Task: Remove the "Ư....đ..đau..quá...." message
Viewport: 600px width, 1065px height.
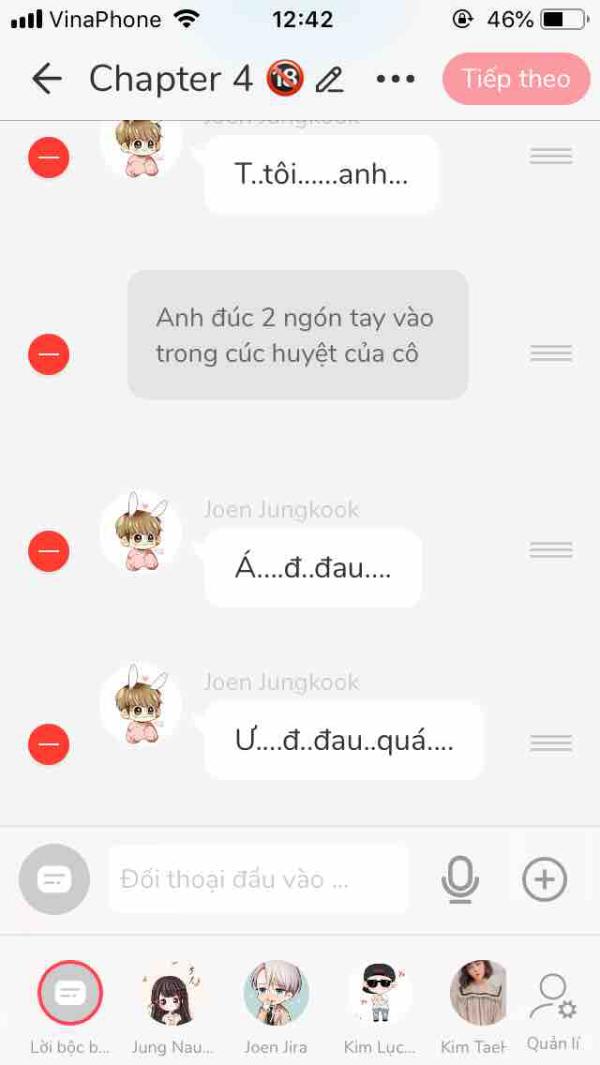Action: (x=48, y=744)
